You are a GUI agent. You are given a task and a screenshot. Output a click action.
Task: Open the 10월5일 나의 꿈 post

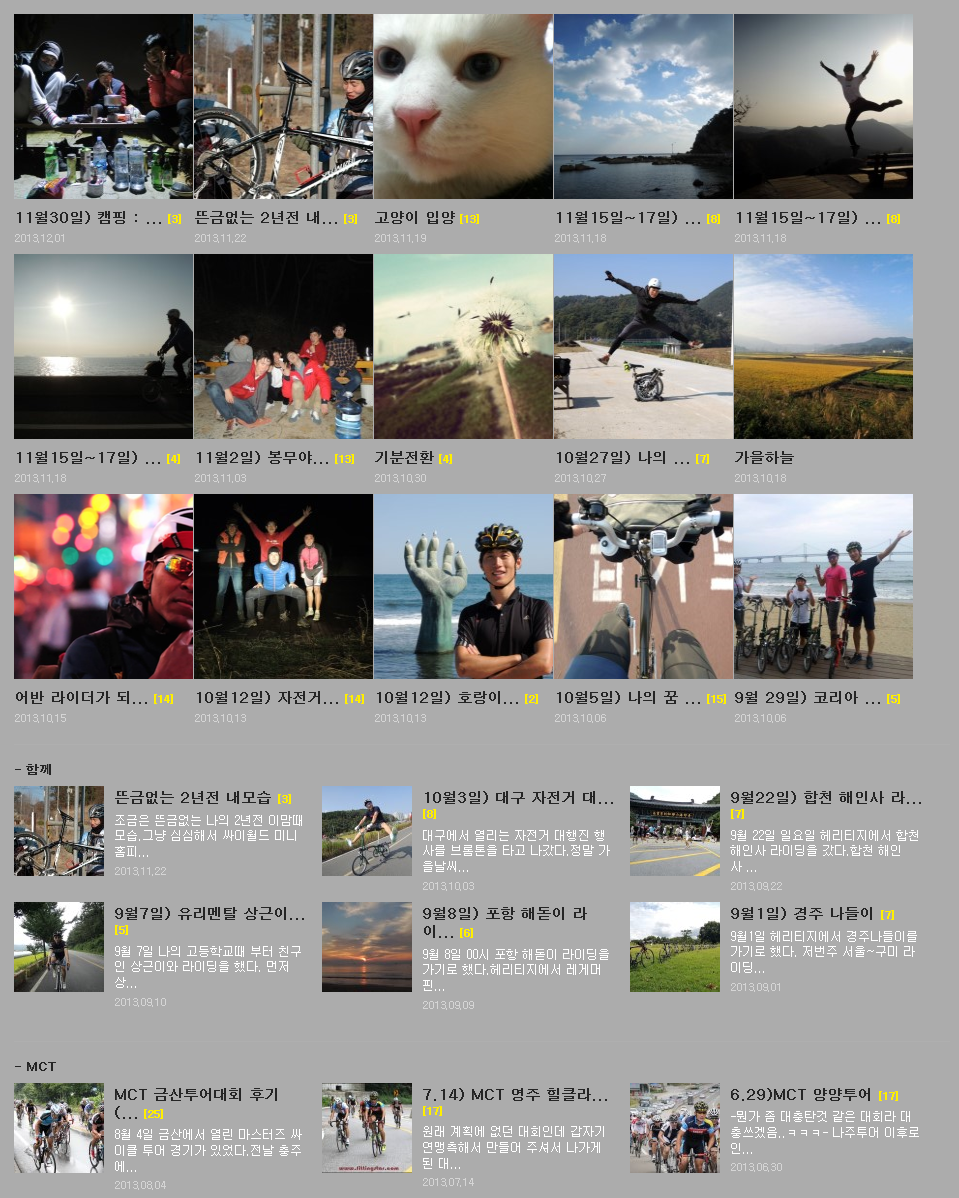click(x=628, y=698)
